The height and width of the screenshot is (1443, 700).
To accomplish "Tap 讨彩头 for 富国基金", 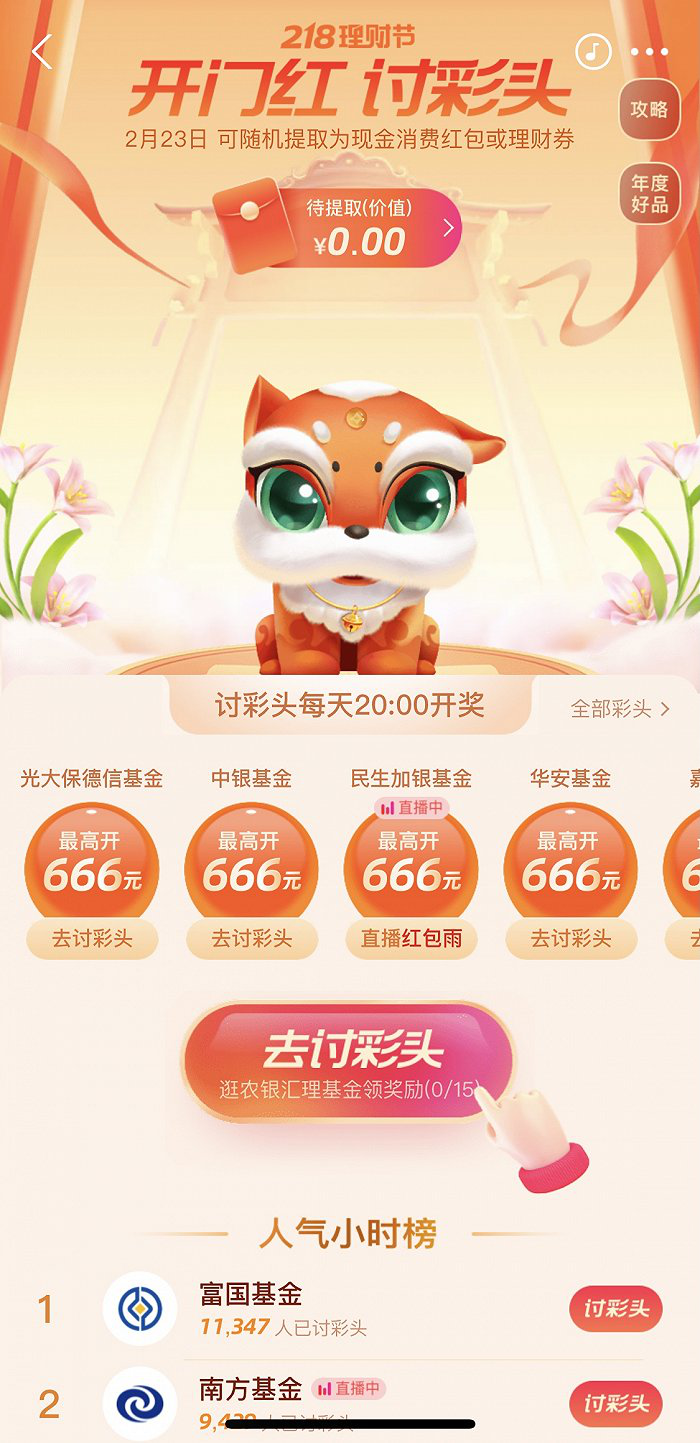I will (x=616, y=1309).
